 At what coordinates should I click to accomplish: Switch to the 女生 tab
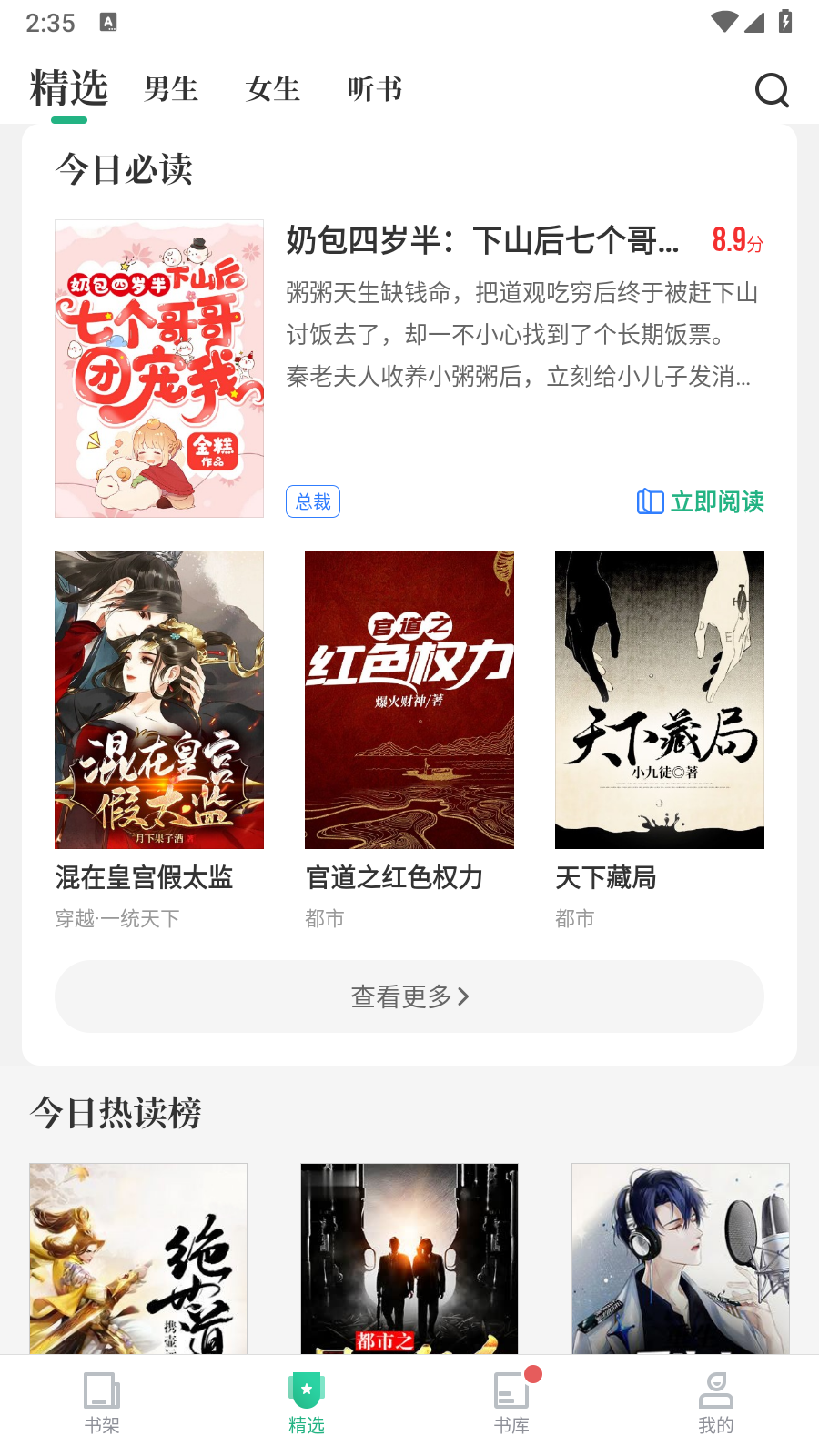coord(273,89)
